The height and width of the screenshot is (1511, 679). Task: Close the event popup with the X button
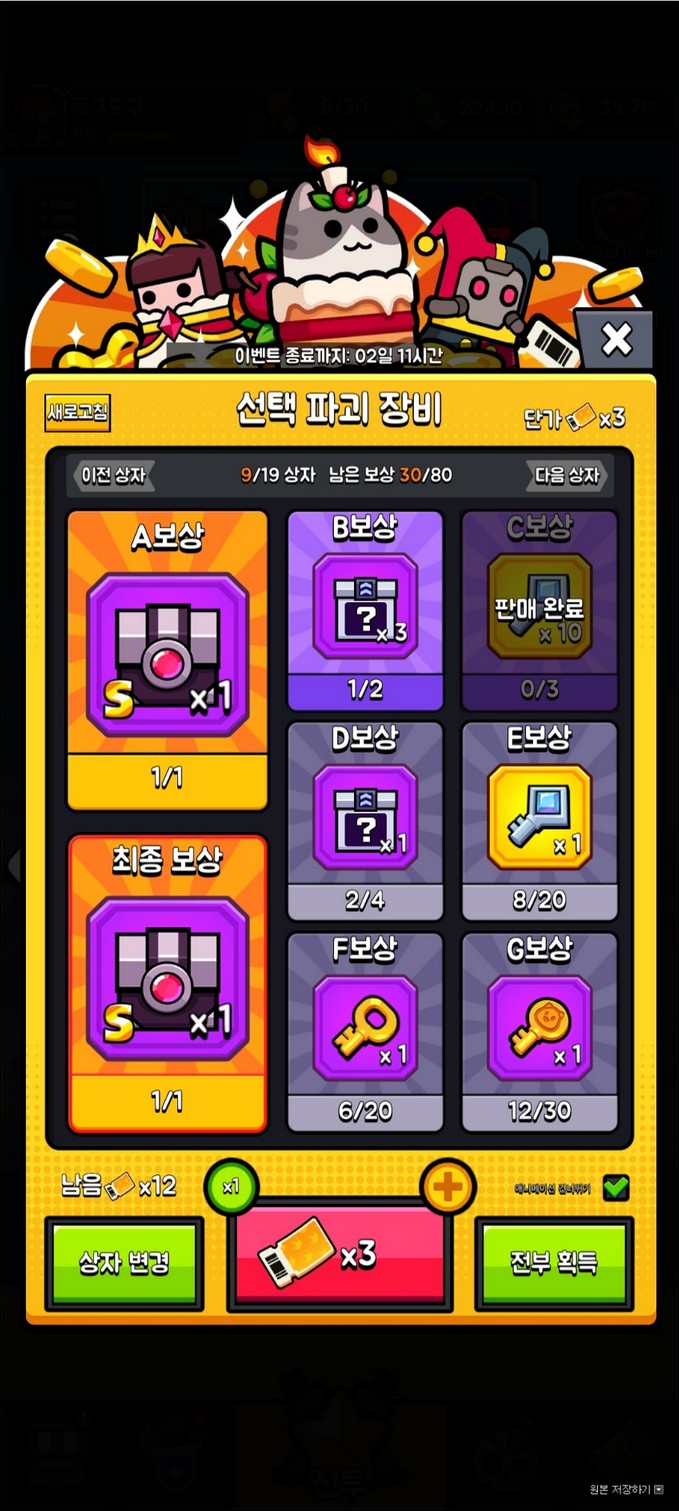pos(616,340)
